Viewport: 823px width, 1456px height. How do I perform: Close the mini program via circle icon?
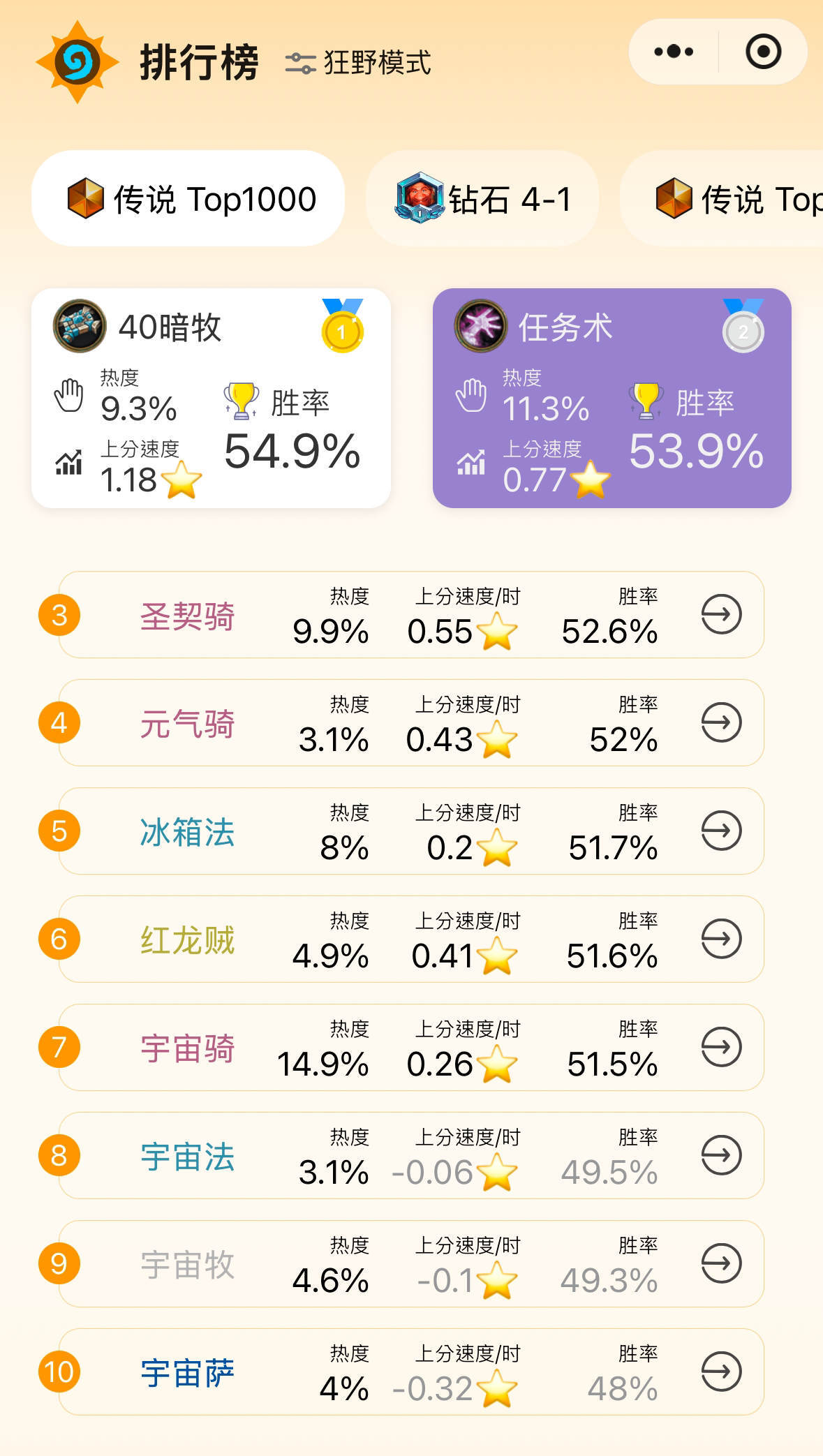tap(763, 52)
